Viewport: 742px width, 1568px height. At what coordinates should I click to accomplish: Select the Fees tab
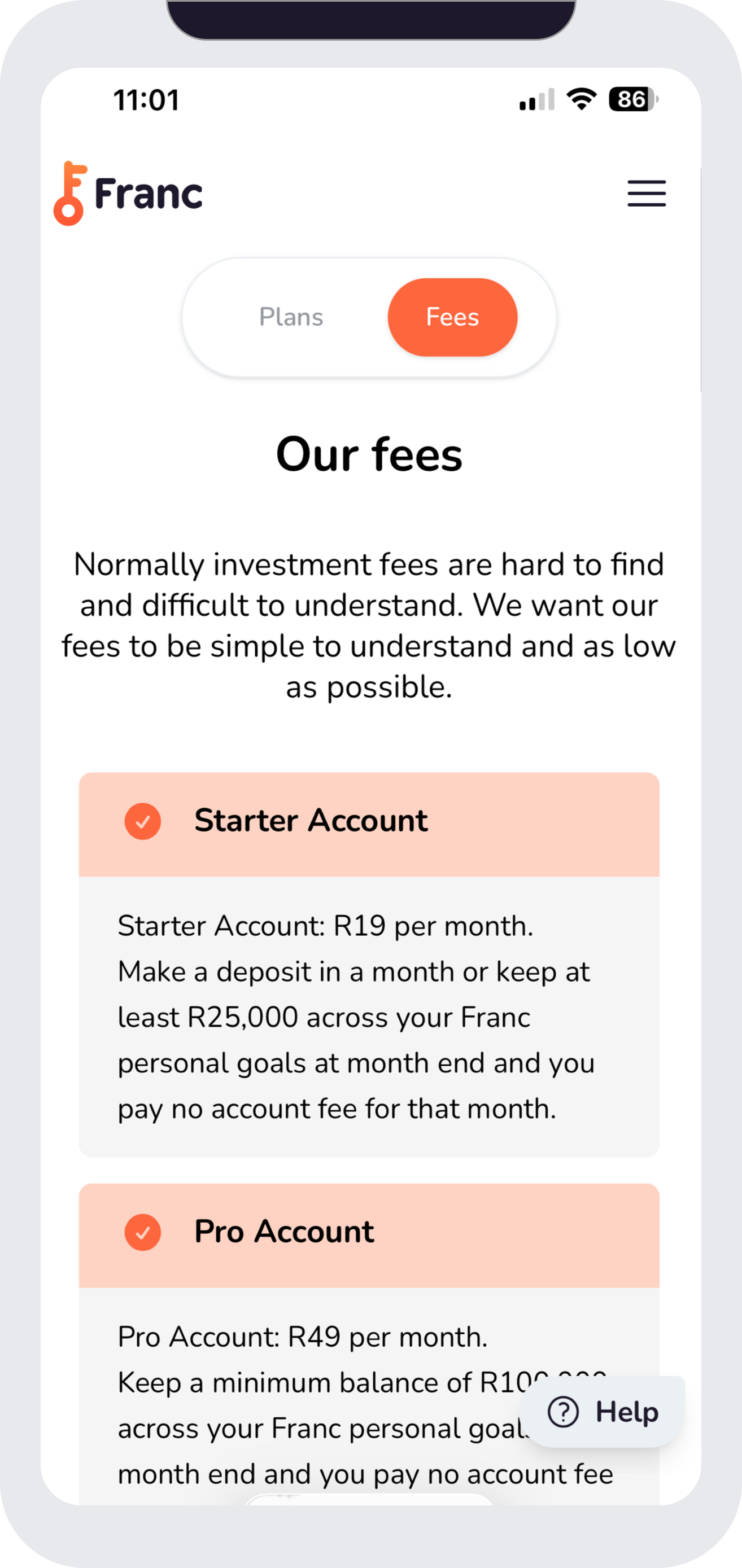coord(453,317)
